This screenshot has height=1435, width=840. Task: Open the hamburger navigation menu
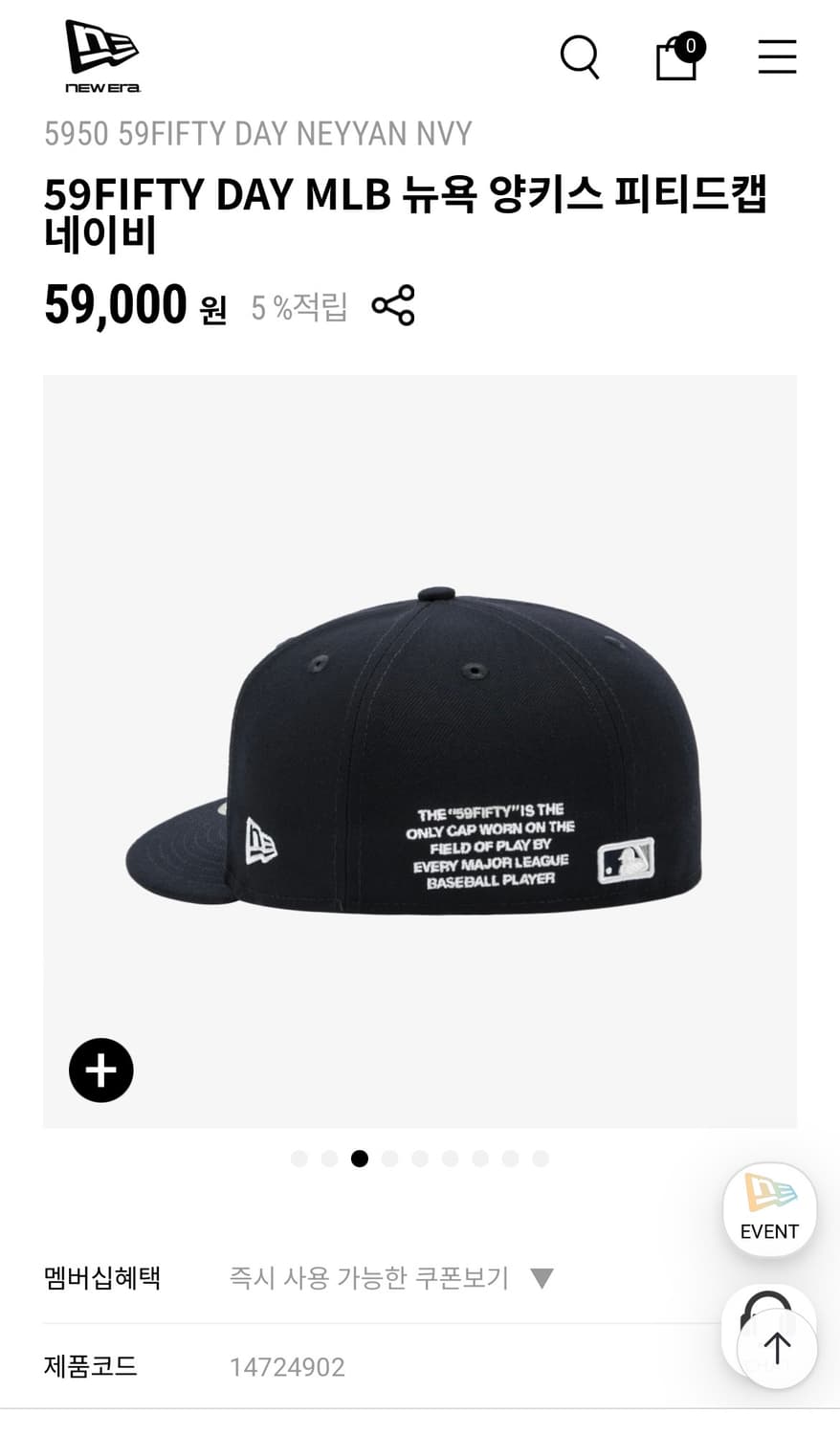tap(777, 57)
